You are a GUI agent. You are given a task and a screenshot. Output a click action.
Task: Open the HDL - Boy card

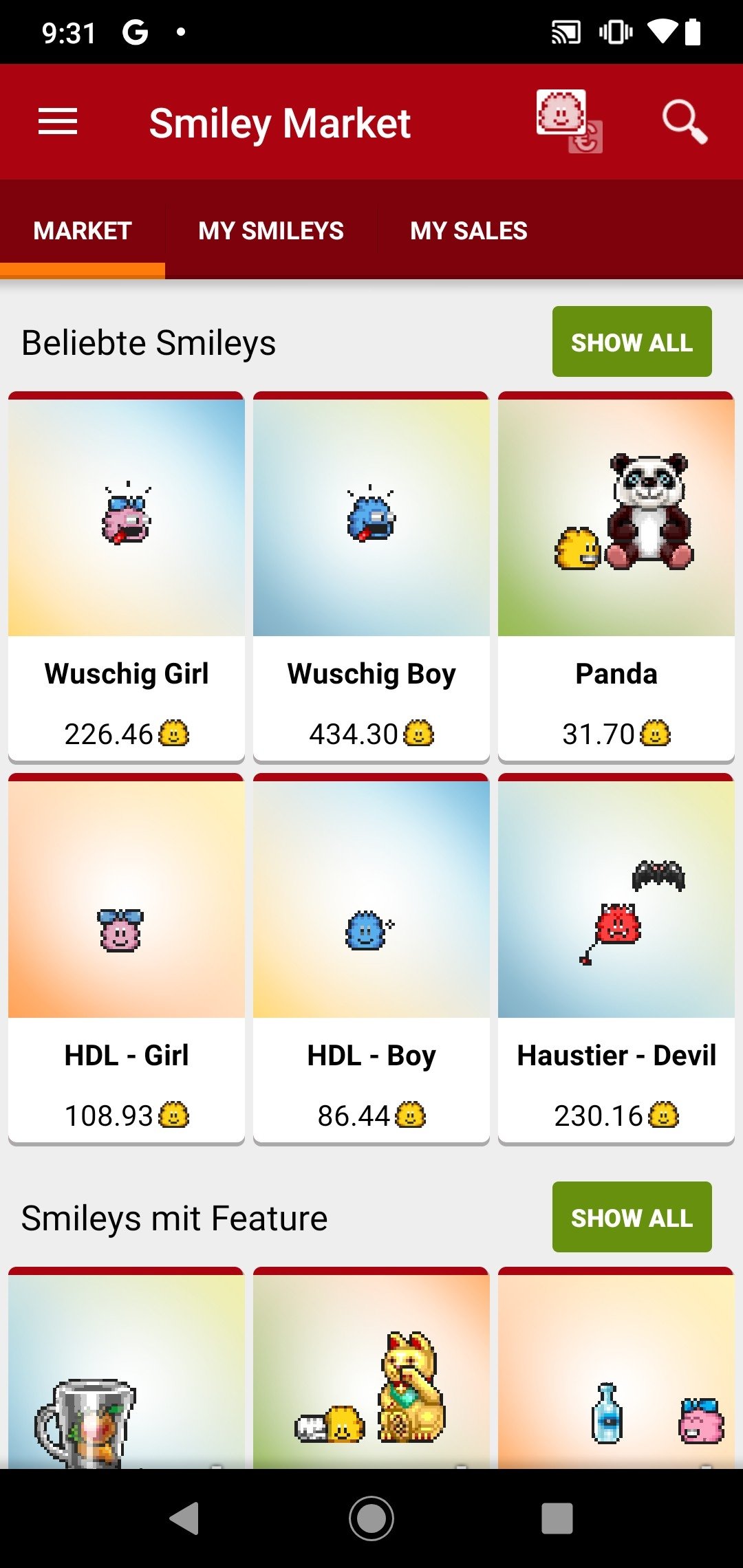371,959
